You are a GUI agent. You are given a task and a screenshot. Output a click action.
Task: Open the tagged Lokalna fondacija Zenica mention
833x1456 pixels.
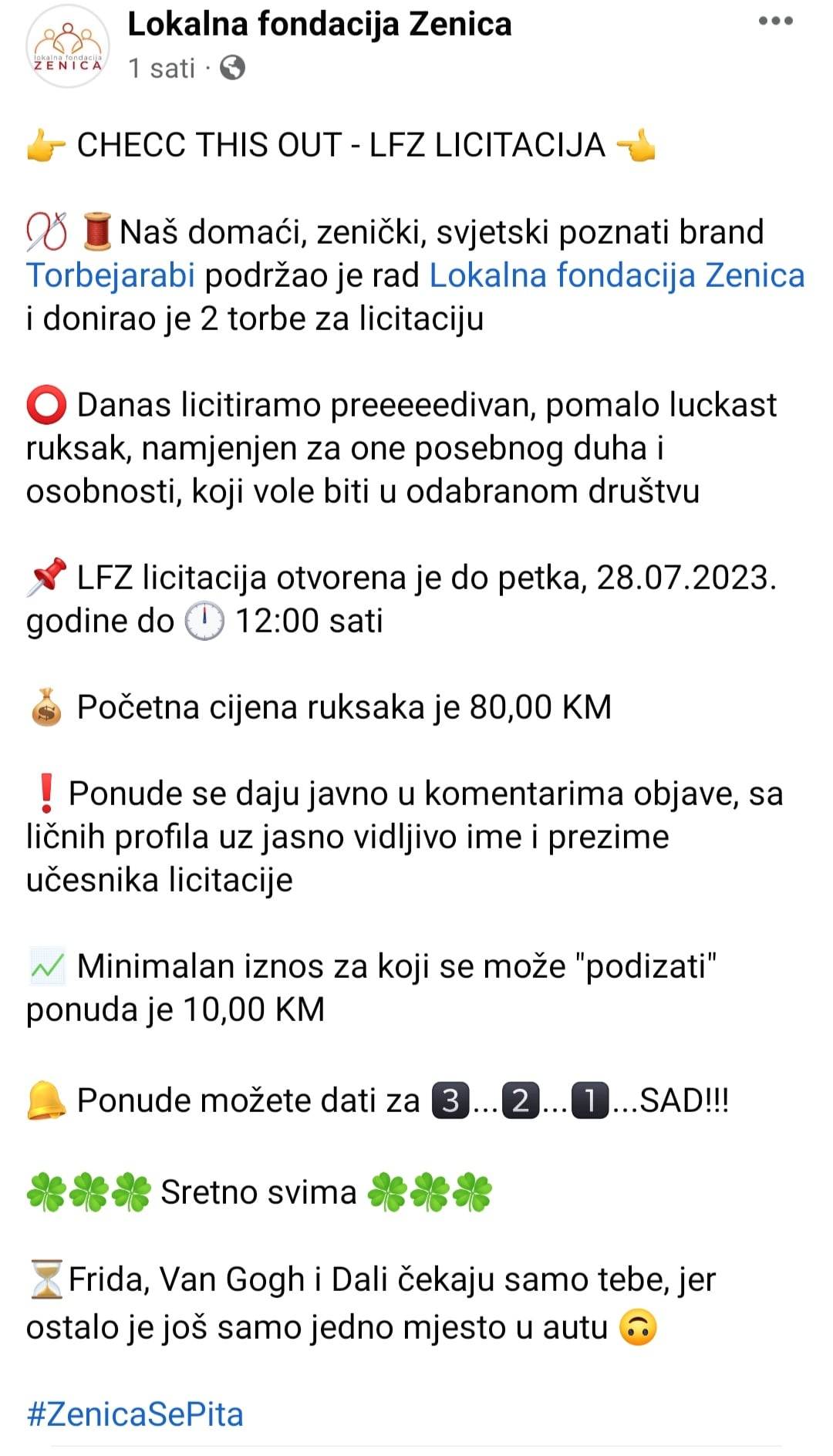pyautogui.click(x=616, y=275)
